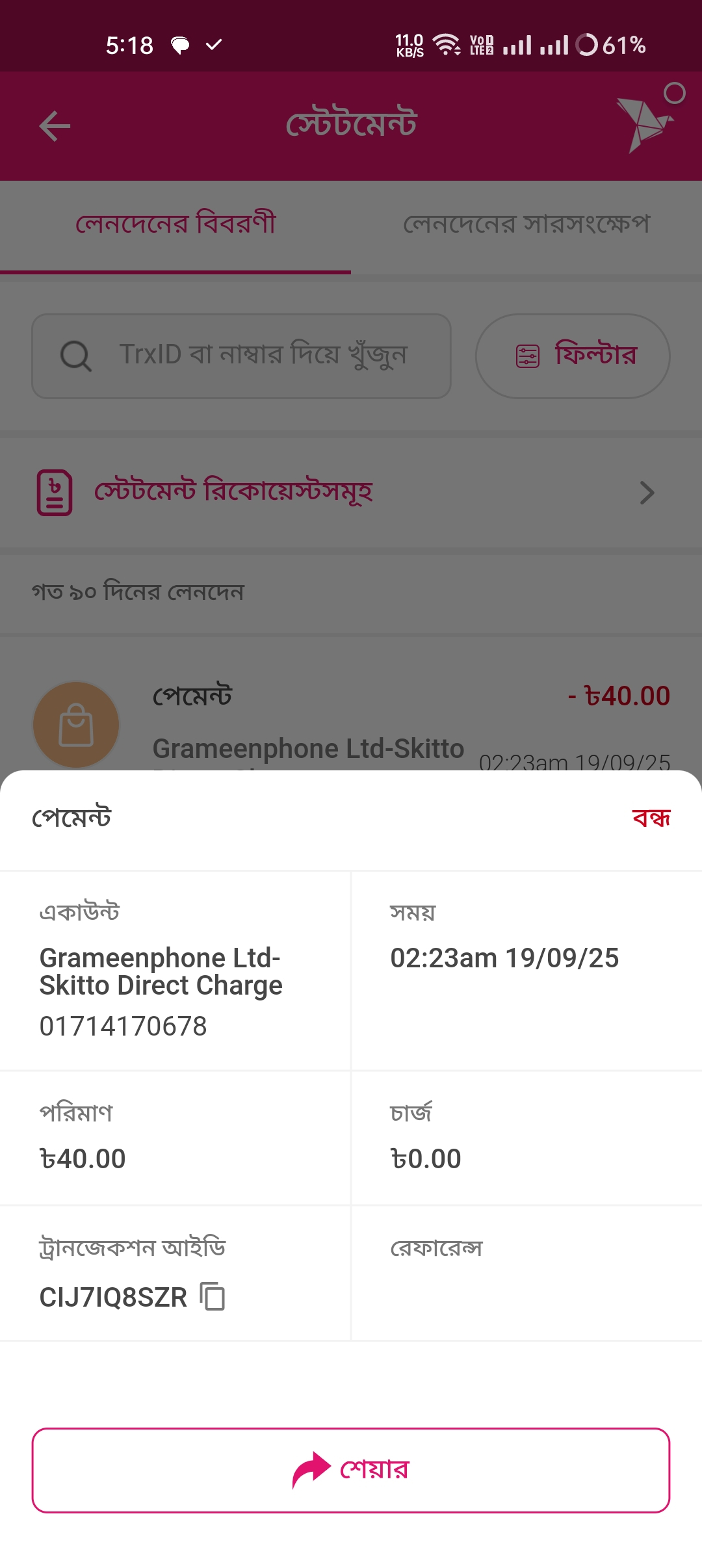
Task: Tap the শেয়ার share button
Action: [x=351, y=1470]
